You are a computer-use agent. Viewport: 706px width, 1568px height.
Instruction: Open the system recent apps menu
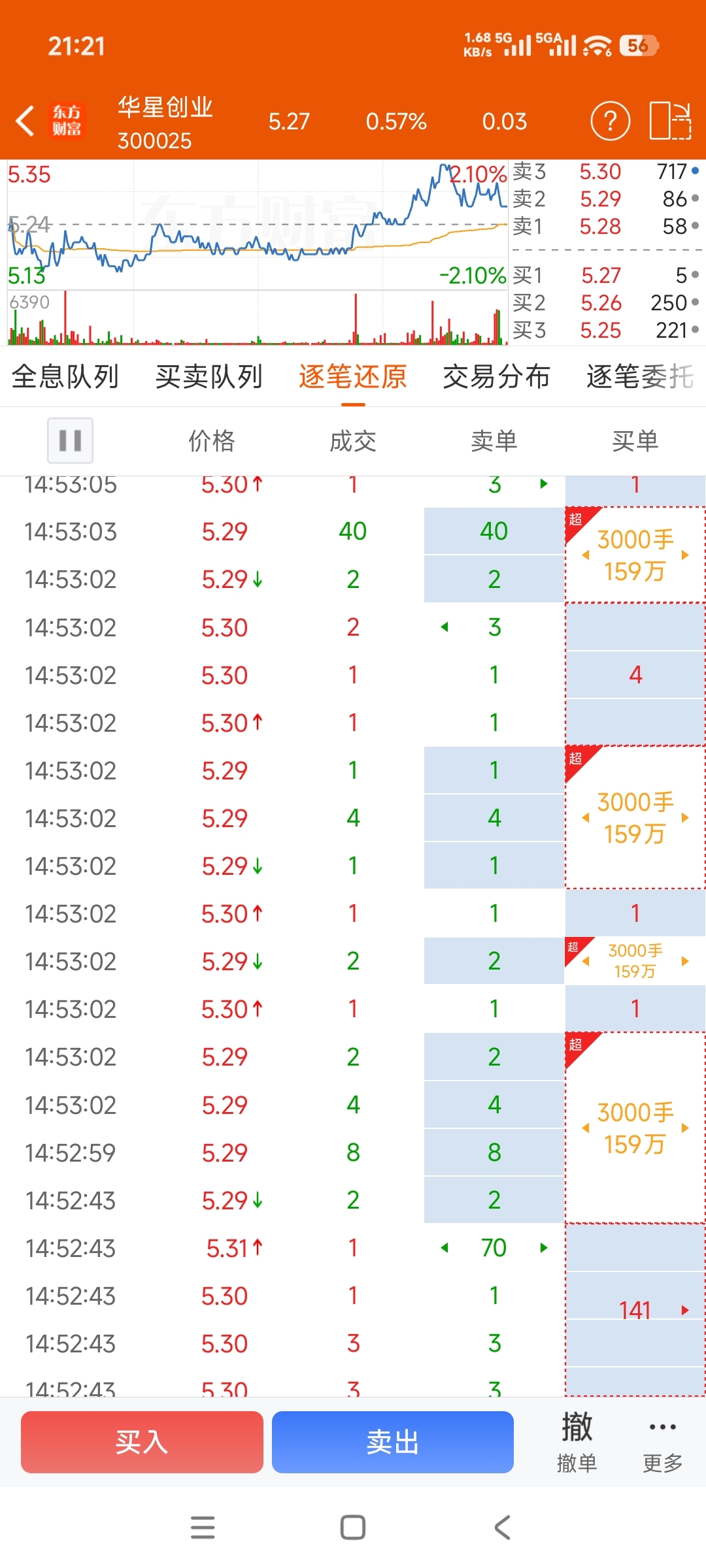[203, 1527]
